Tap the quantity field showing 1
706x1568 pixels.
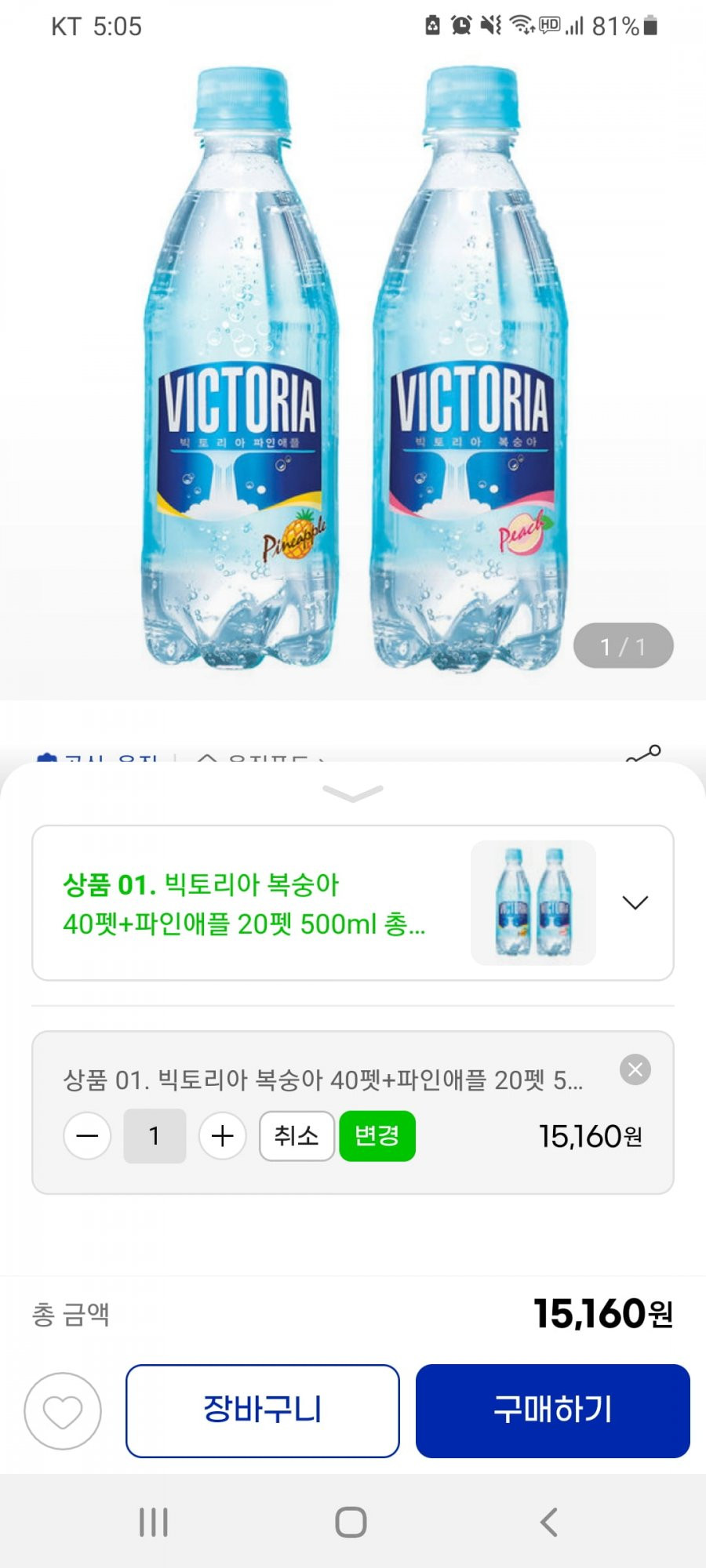[155, 1136]
